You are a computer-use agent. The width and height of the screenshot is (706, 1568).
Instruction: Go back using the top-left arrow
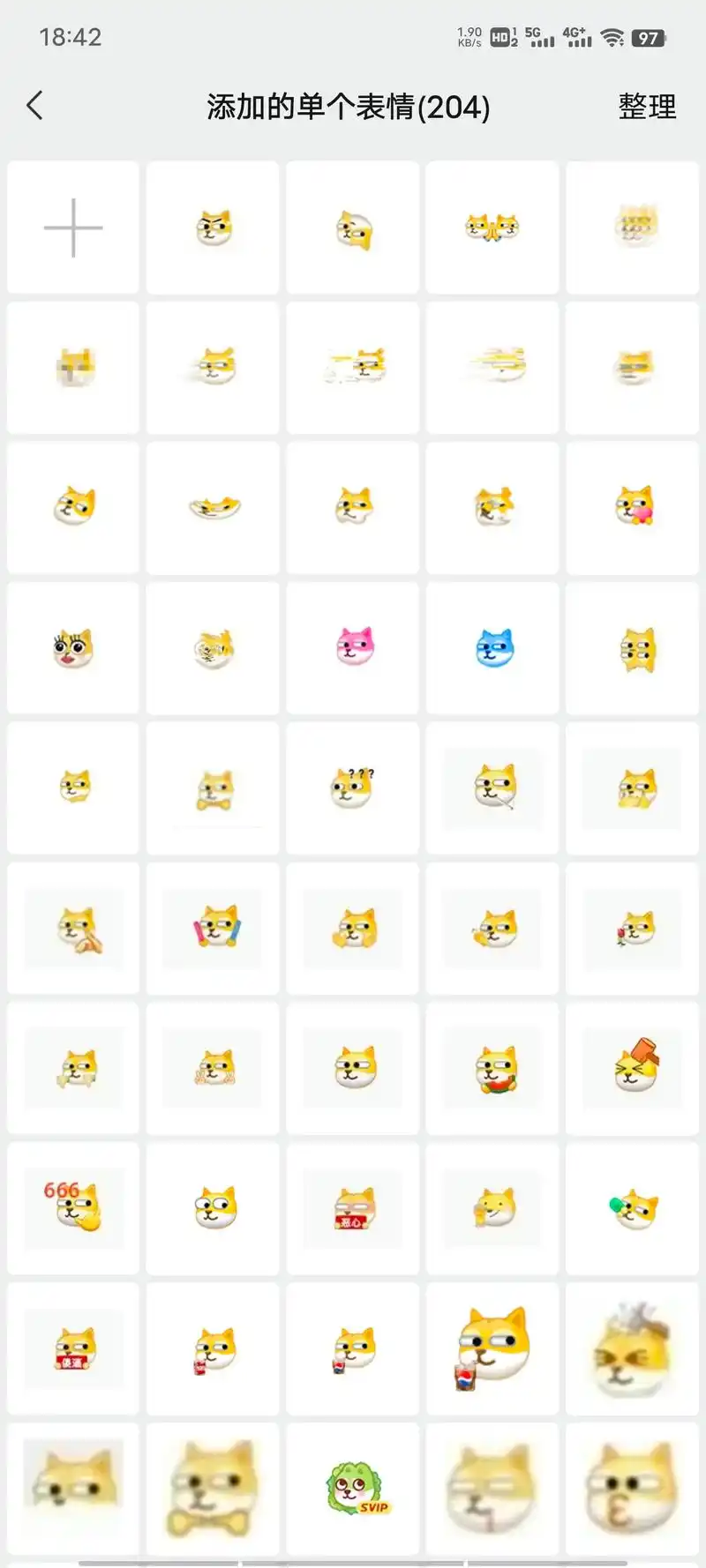35,106
